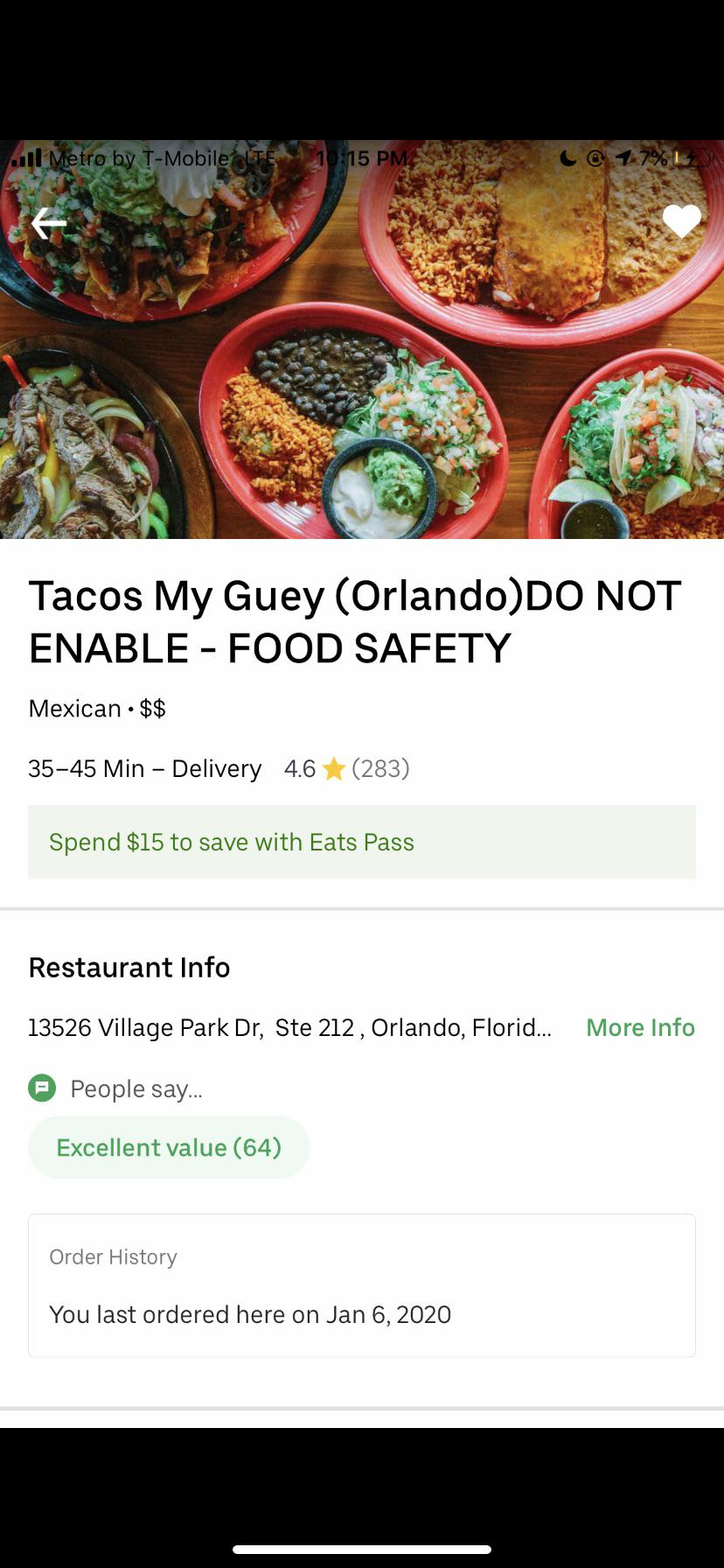724x1568 pixels.
Task: Toggle the Excellent value review filter
Action: [x=169, y=1146]
